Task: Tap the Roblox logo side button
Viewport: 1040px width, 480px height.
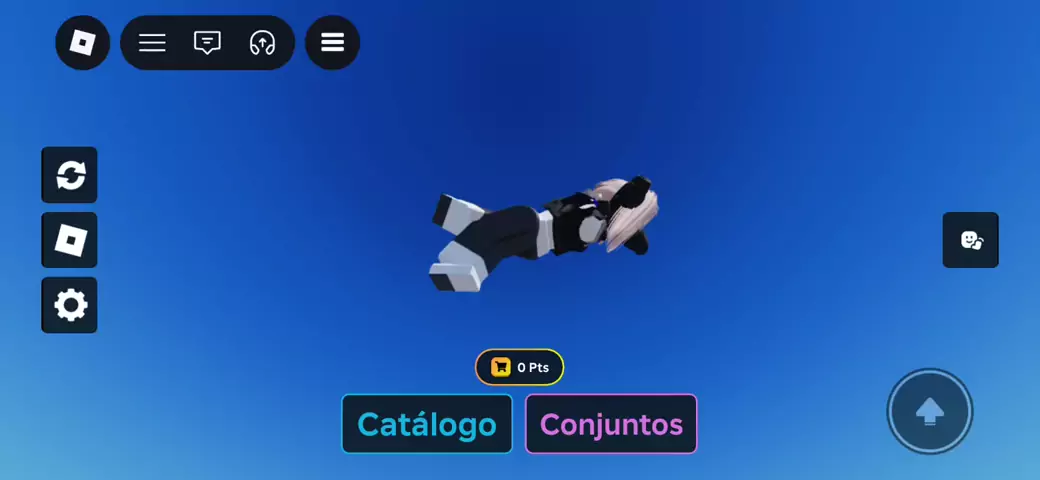Action: point(70,240)
